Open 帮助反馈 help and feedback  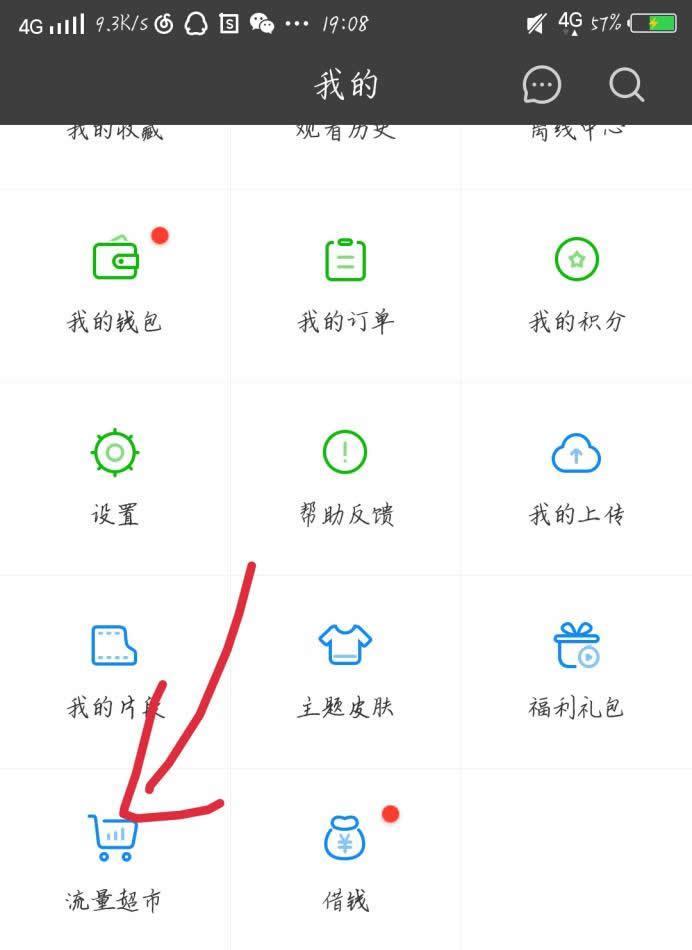click(346, 476)
